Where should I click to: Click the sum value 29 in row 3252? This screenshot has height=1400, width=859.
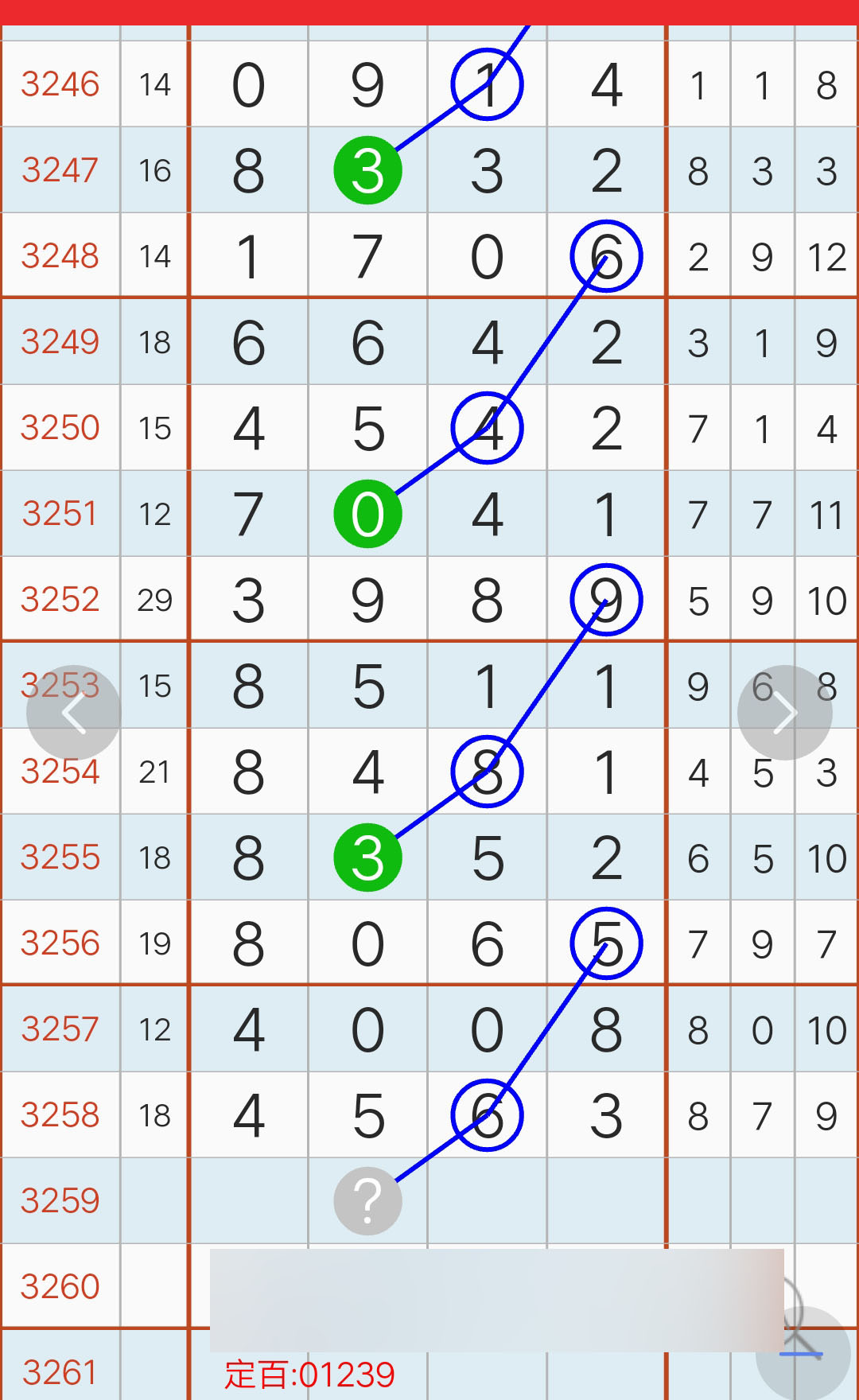point(156,599)
